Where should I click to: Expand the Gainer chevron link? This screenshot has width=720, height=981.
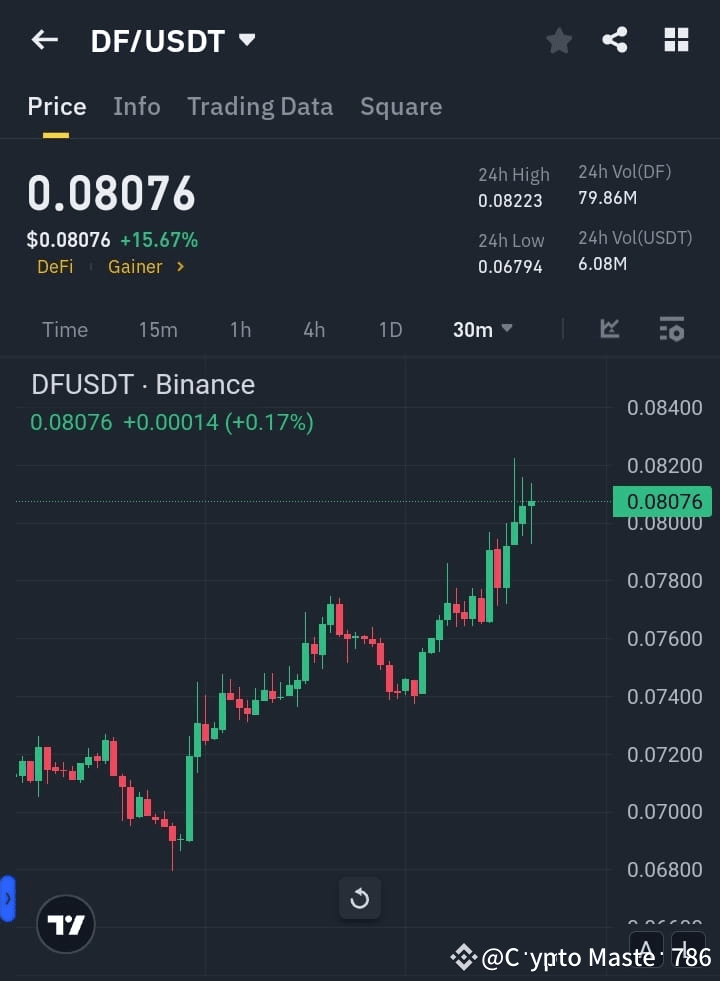click(x=180, y=267)
